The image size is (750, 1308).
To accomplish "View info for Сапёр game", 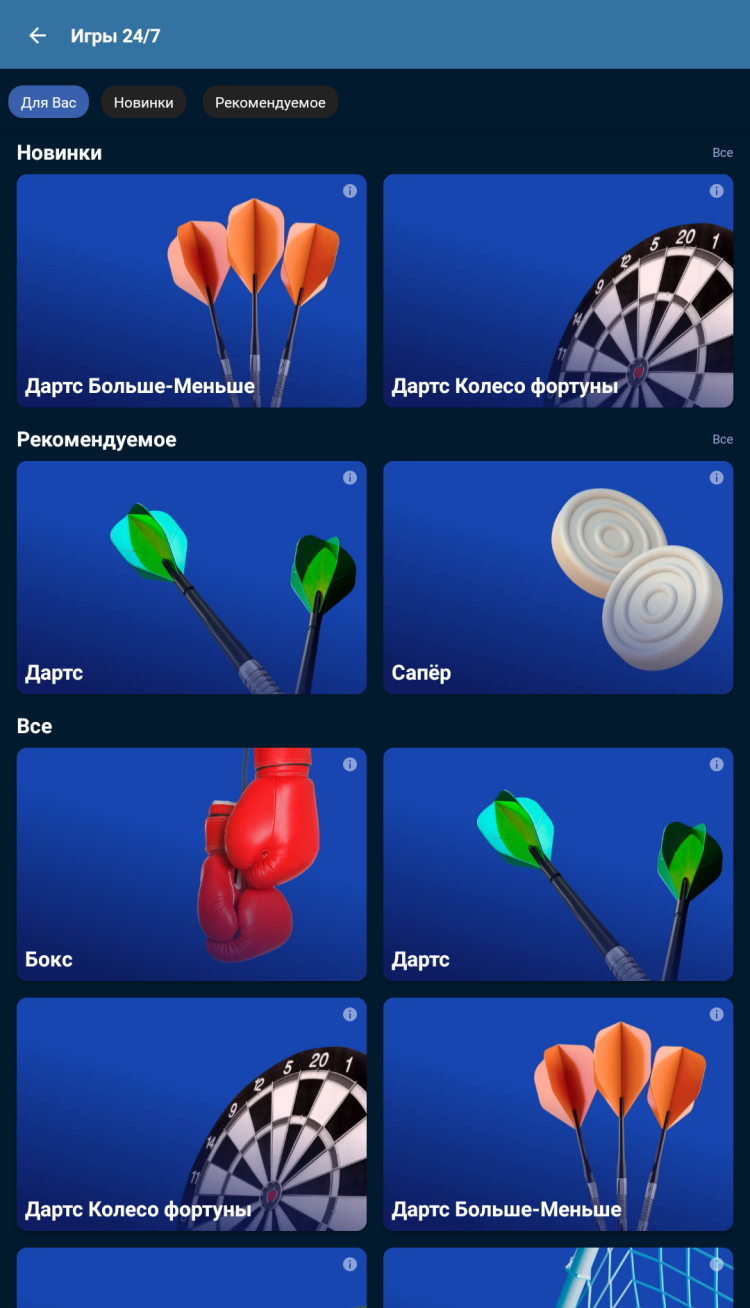I will [x=716, y=478].
